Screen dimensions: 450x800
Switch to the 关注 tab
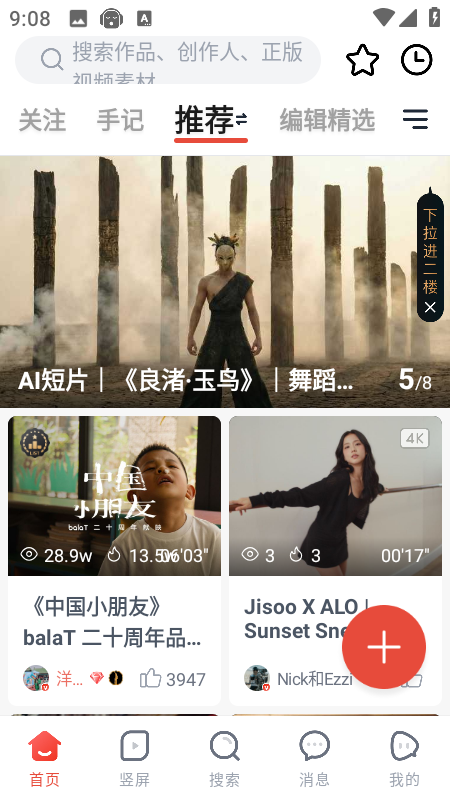(42, 120)
